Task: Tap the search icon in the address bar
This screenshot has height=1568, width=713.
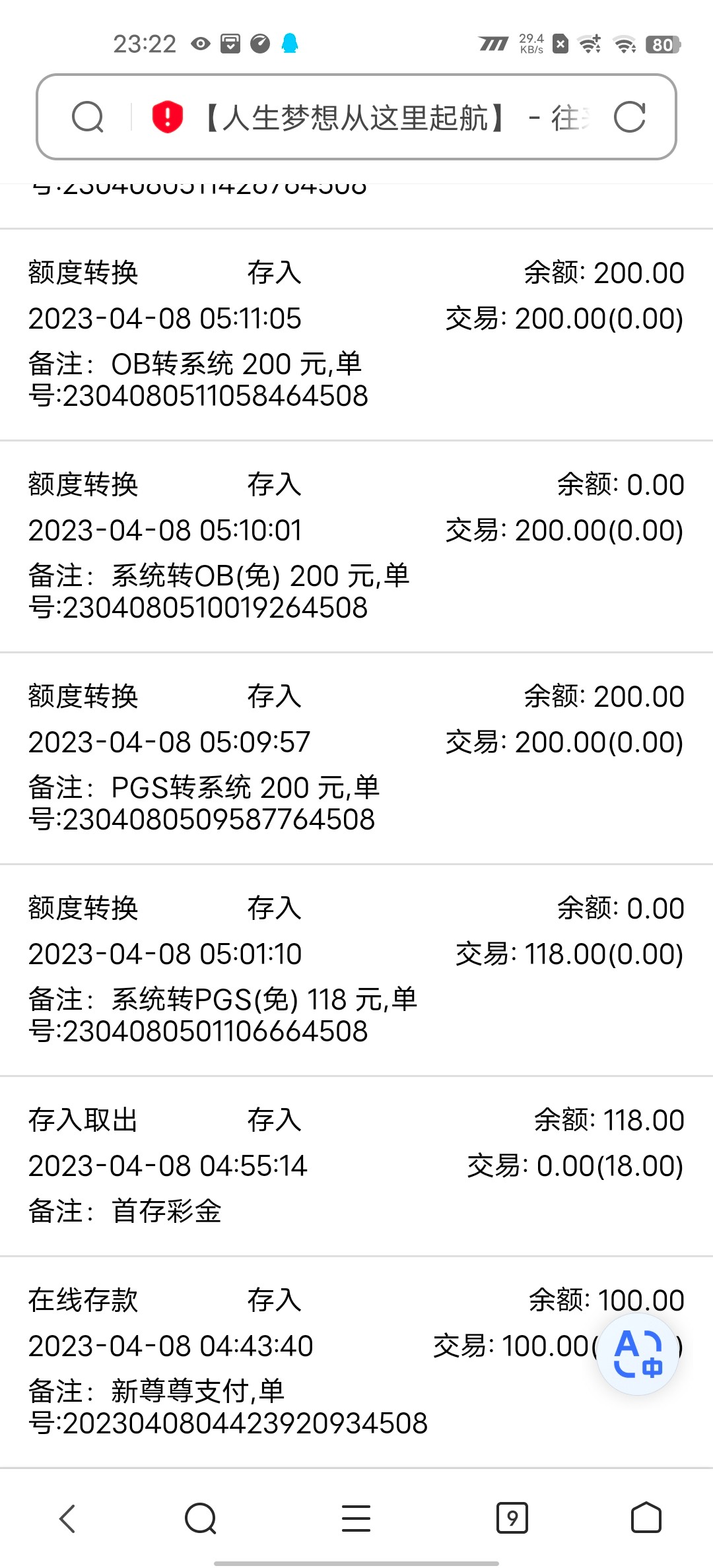Action: coord(88,117)
